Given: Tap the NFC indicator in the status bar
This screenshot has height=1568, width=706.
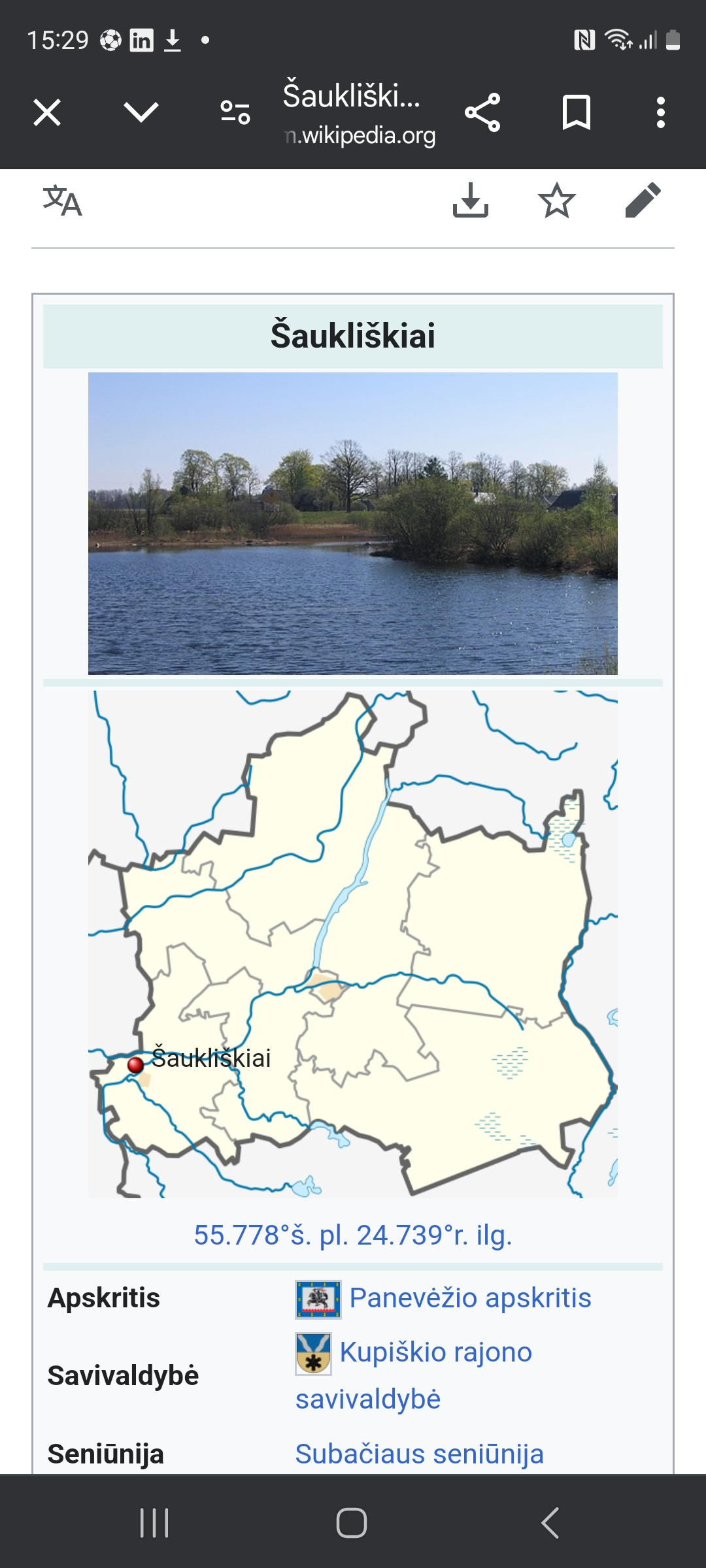Looking at the screenshot, I should click(x=584, y=41).
